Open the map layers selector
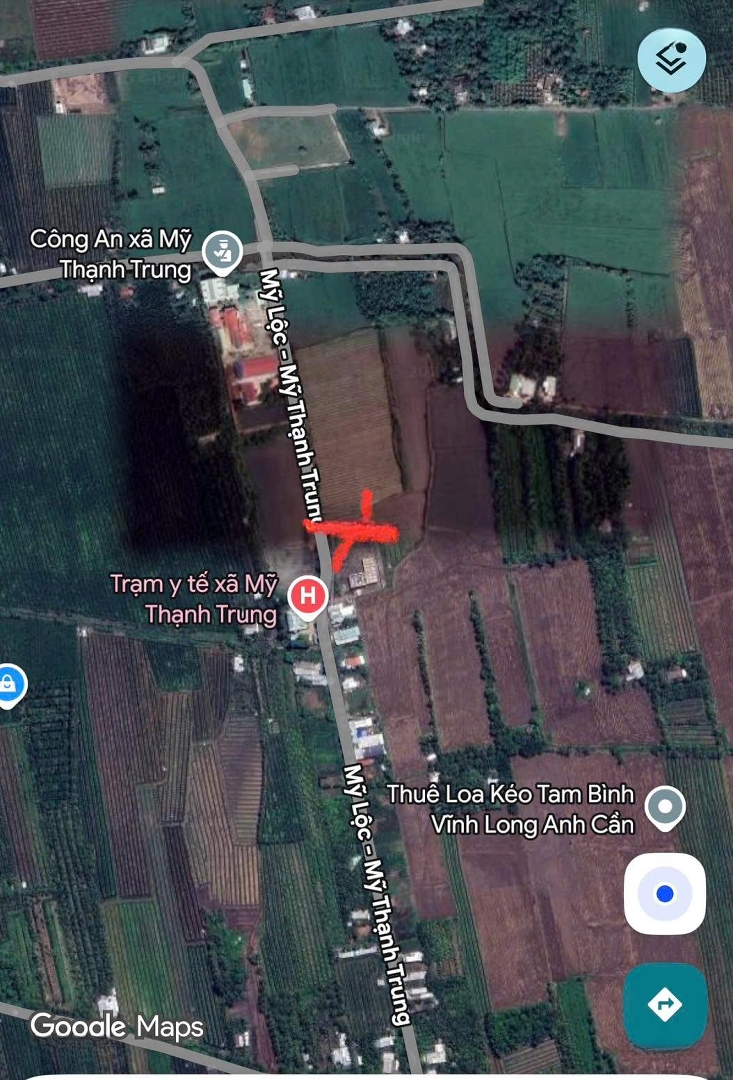Image resolution: width=733 pixels, height=1080 pixels. pyautogui.click(x=671, y=59)
